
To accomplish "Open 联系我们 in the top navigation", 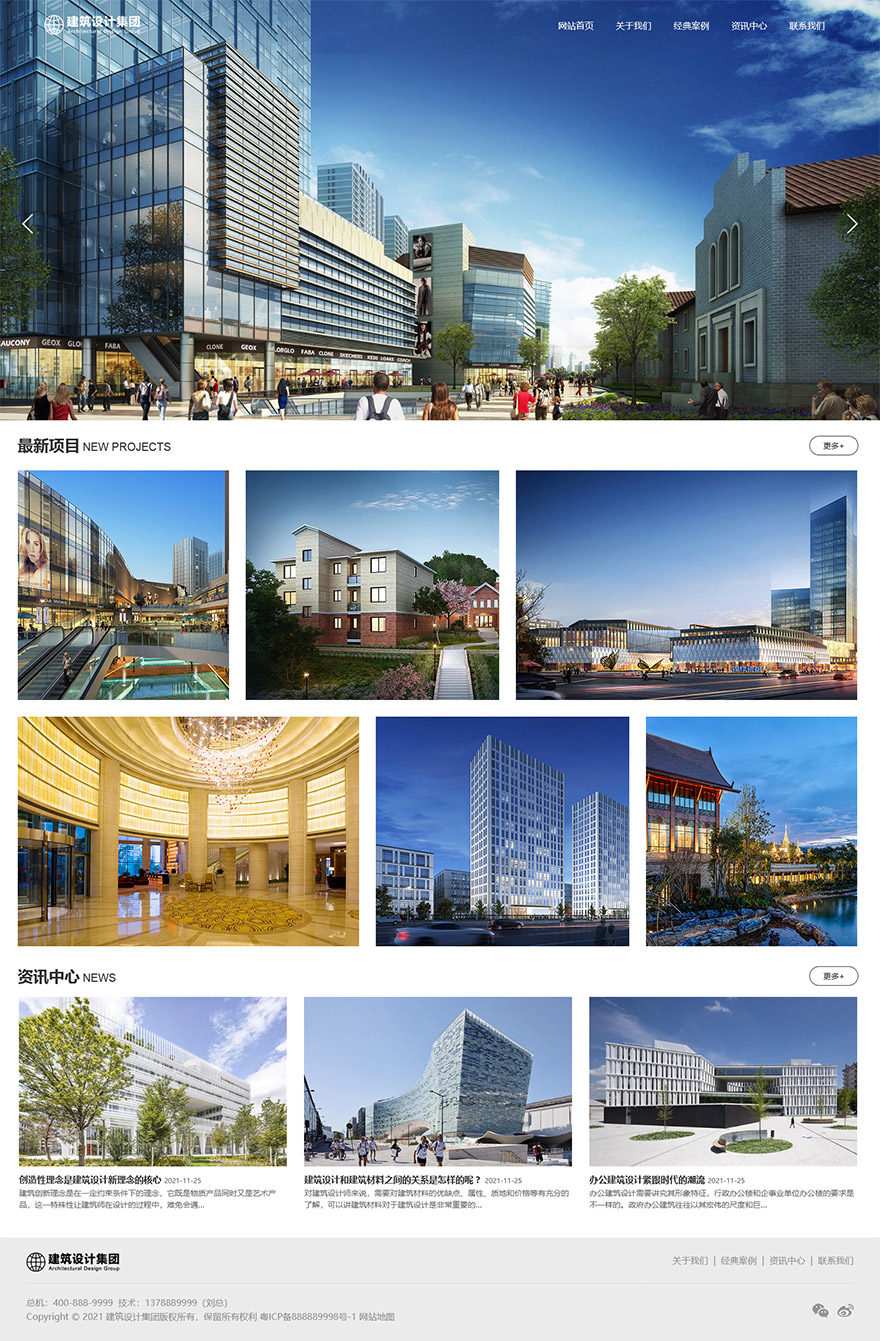I will click(x=807, y=26).
